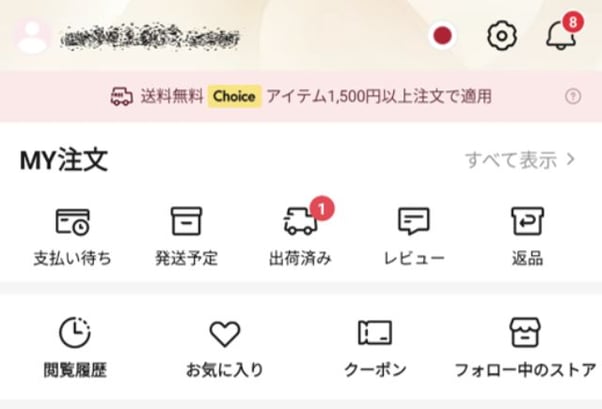View 出荷済み shipped orders

[x=300, y=235]
